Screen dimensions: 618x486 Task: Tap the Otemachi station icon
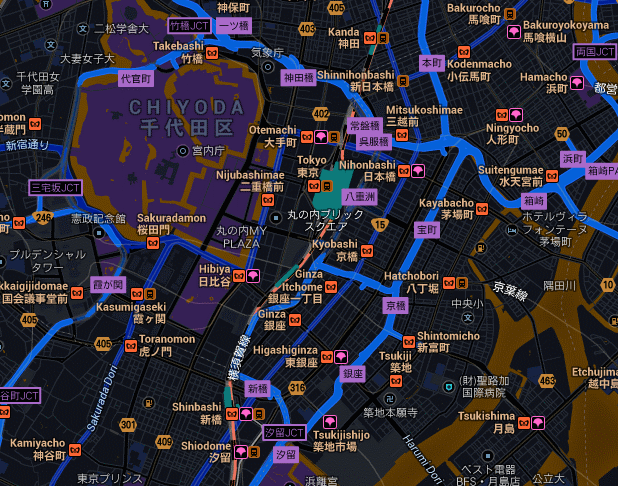307,135
